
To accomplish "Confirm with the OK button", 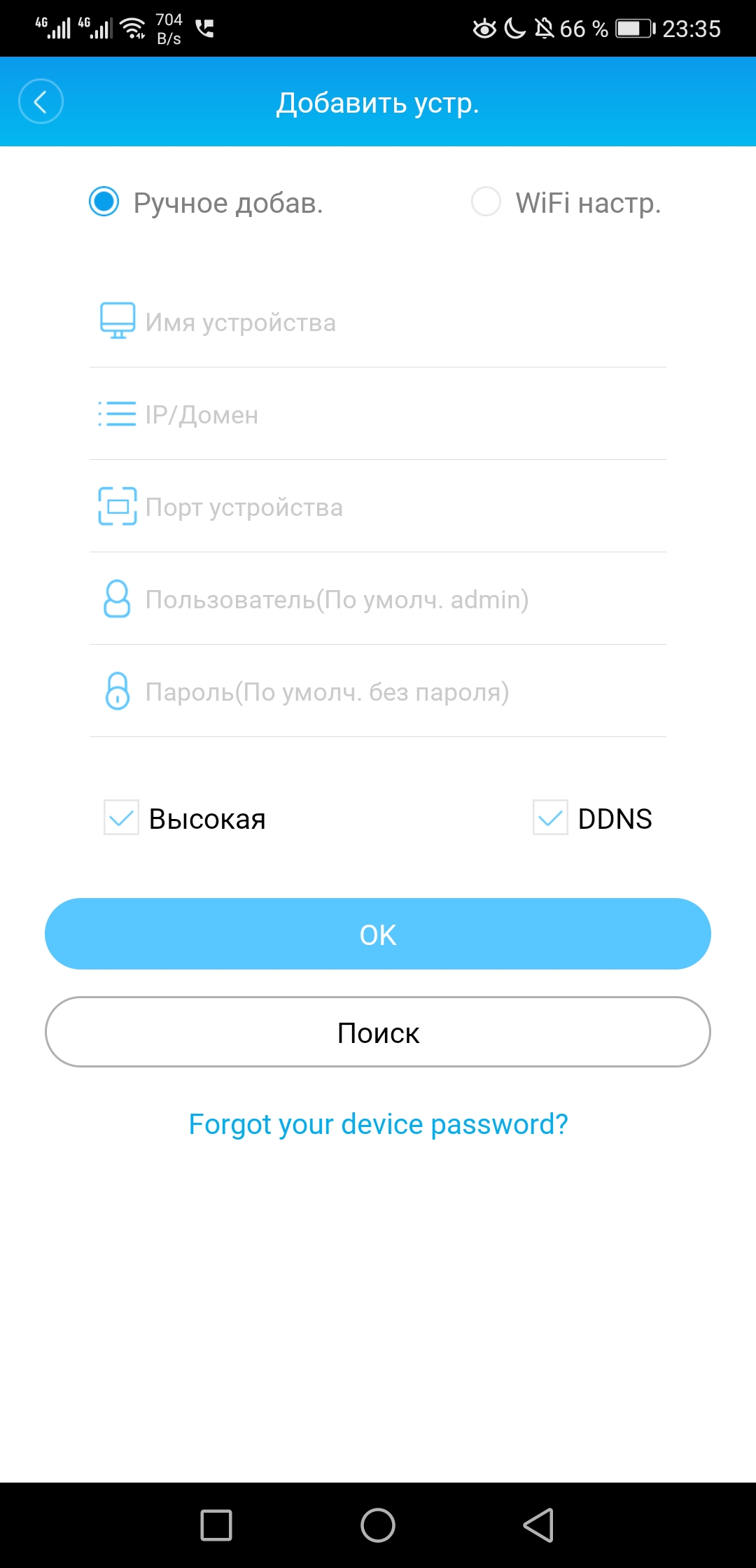I will click(x=378, y=934).
